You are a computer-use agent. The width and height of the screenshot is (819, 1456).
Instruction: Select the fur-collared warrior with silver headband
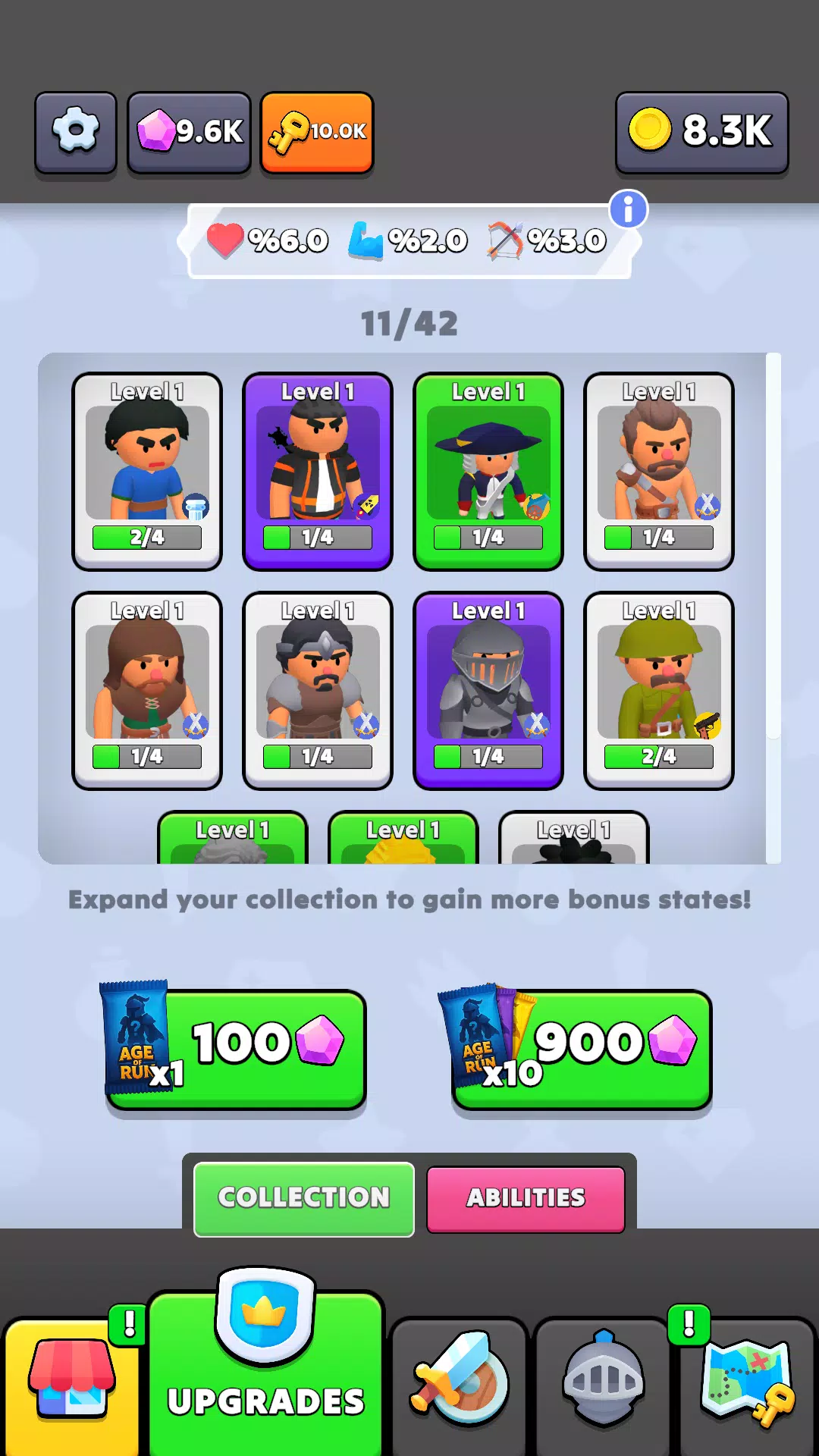pos(318,690)
